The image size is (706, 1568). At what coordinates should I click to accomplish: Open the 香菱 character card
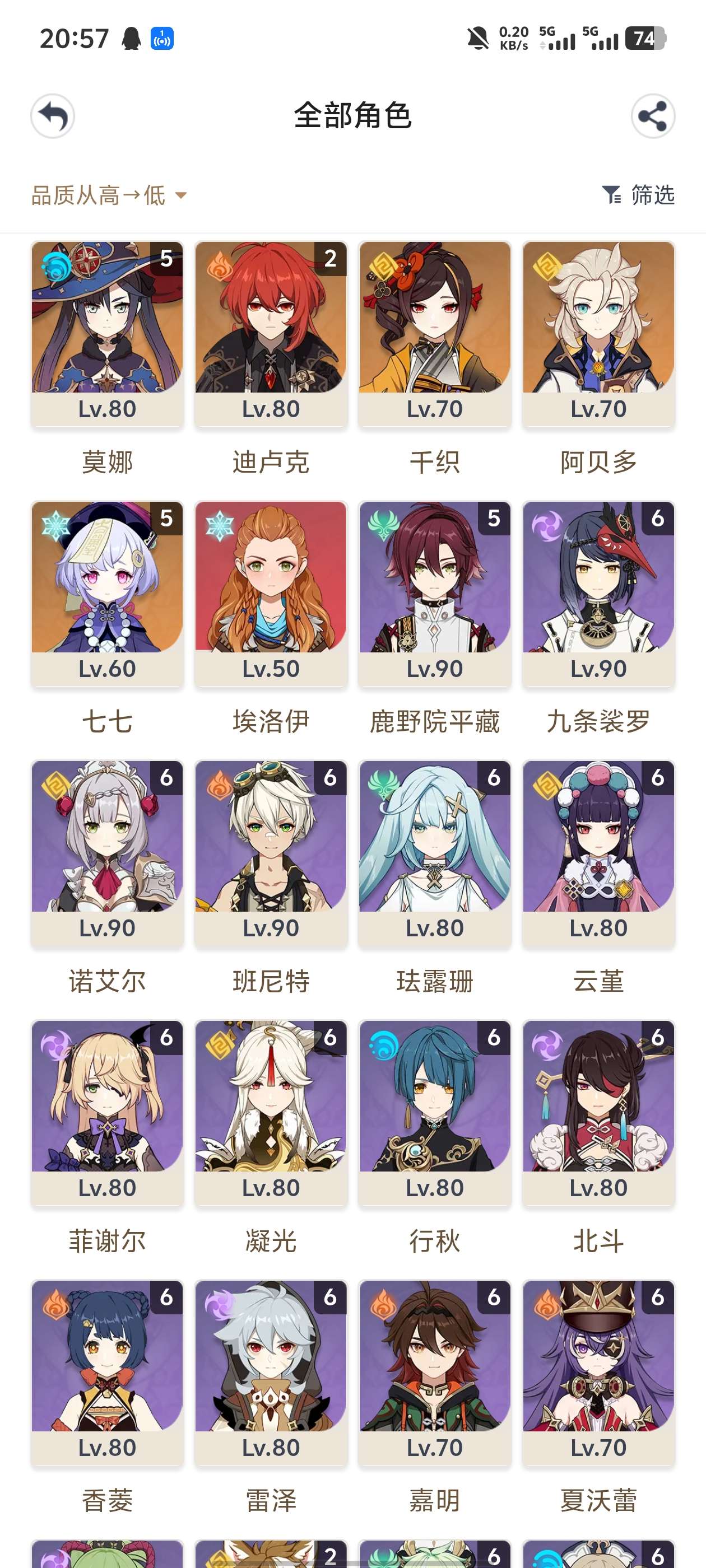pos(107,1373)
